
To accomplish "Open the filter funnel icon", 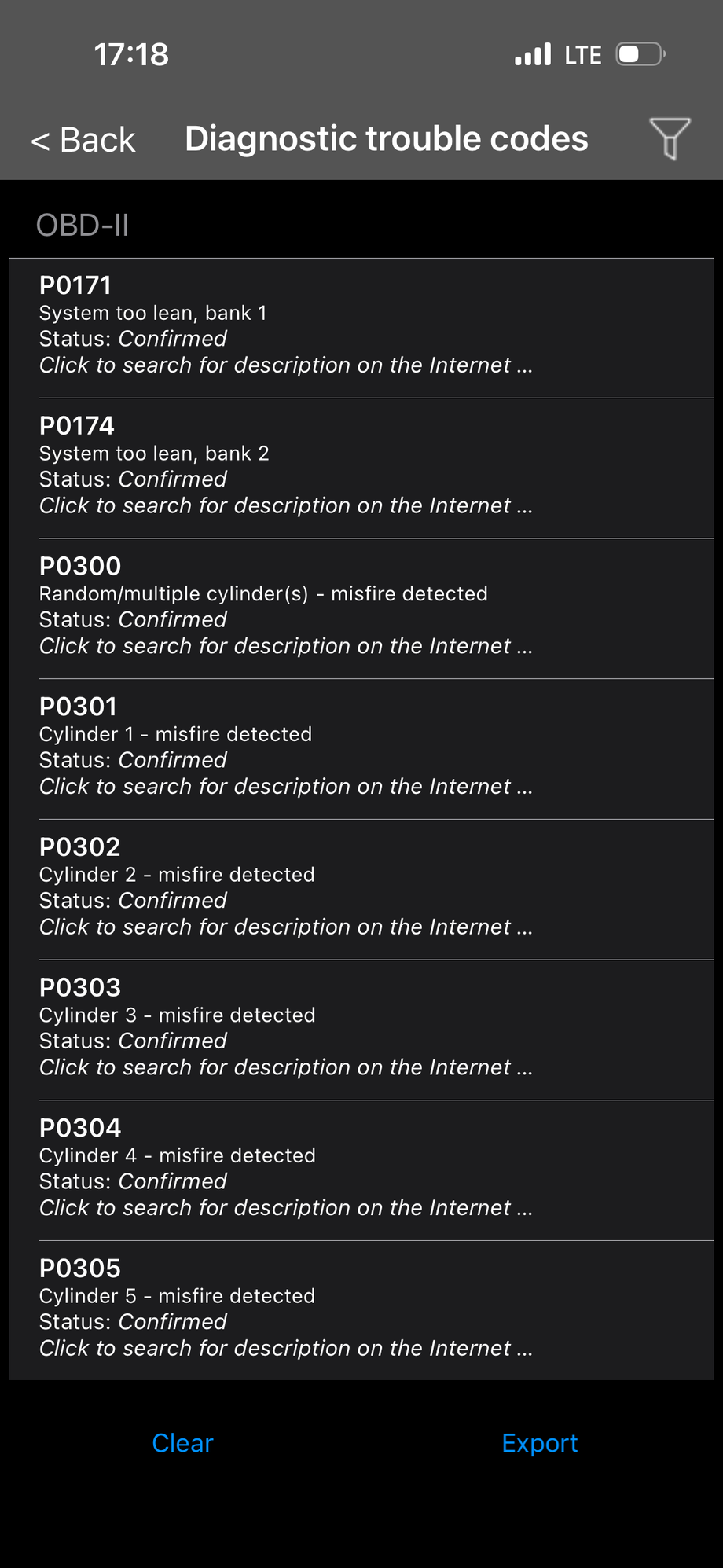I will 670,138.
